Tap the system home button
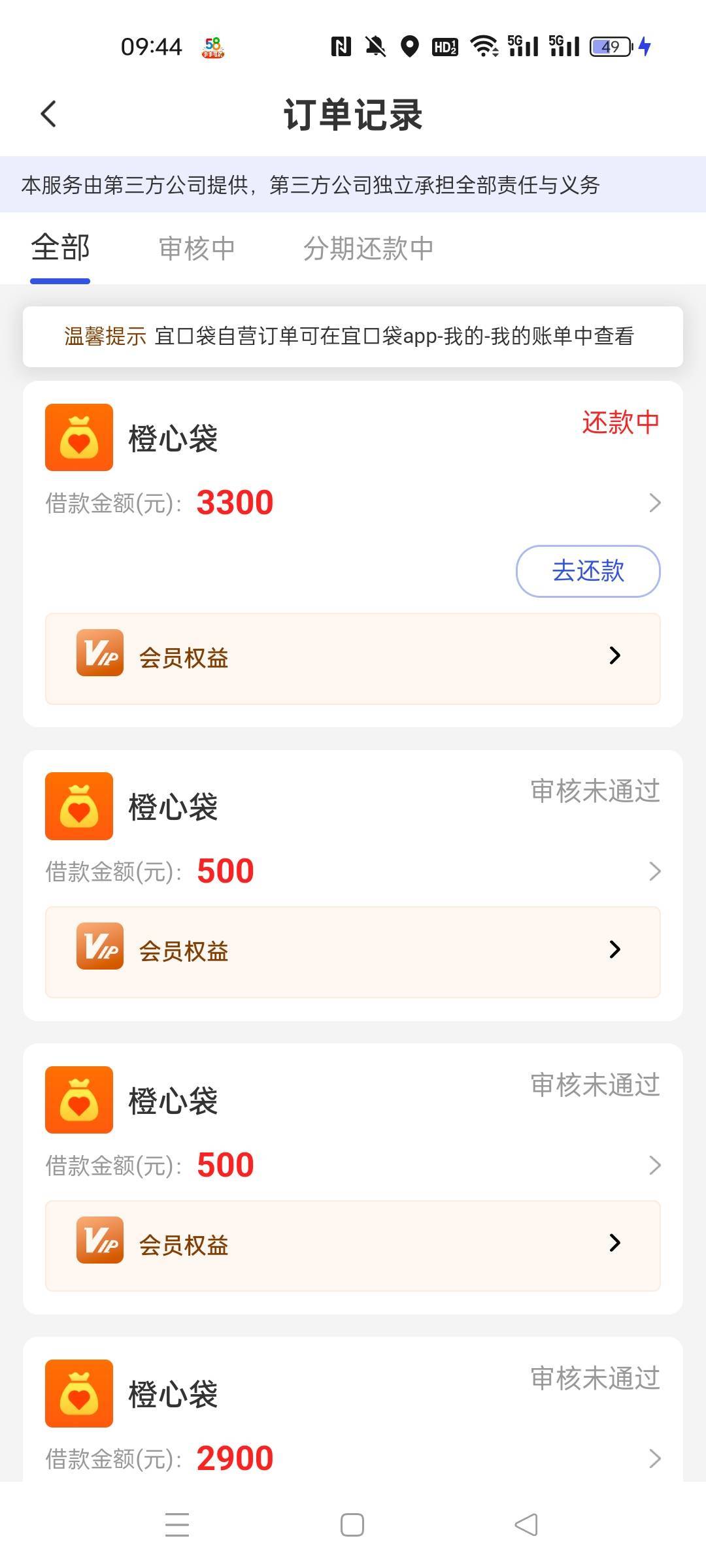The image size is (706, 1568). (x=352, y=1526)
